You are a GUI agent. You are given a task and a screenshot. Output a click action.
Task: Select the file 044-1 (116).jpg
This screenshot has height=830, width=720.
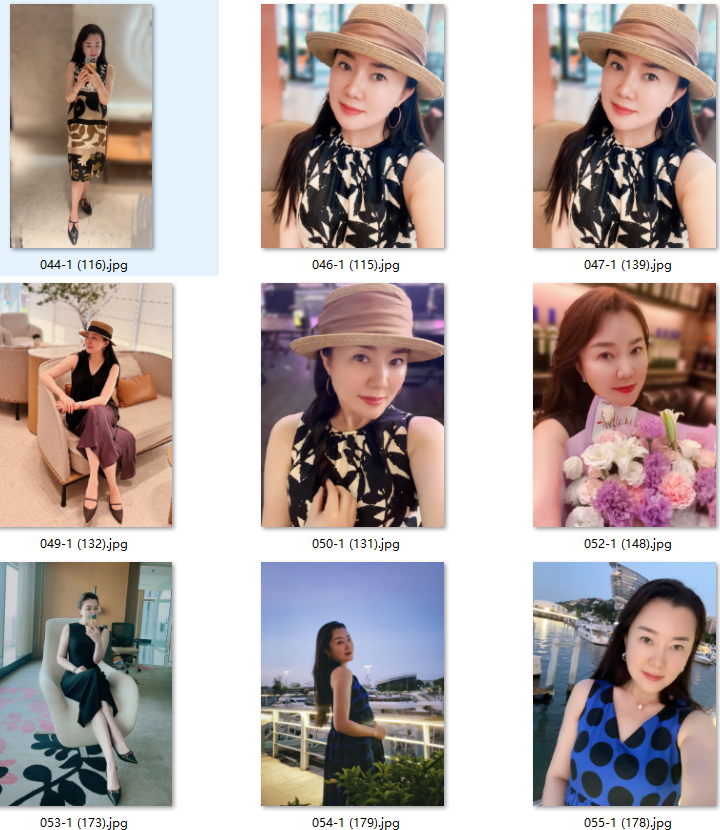(82, 126)
